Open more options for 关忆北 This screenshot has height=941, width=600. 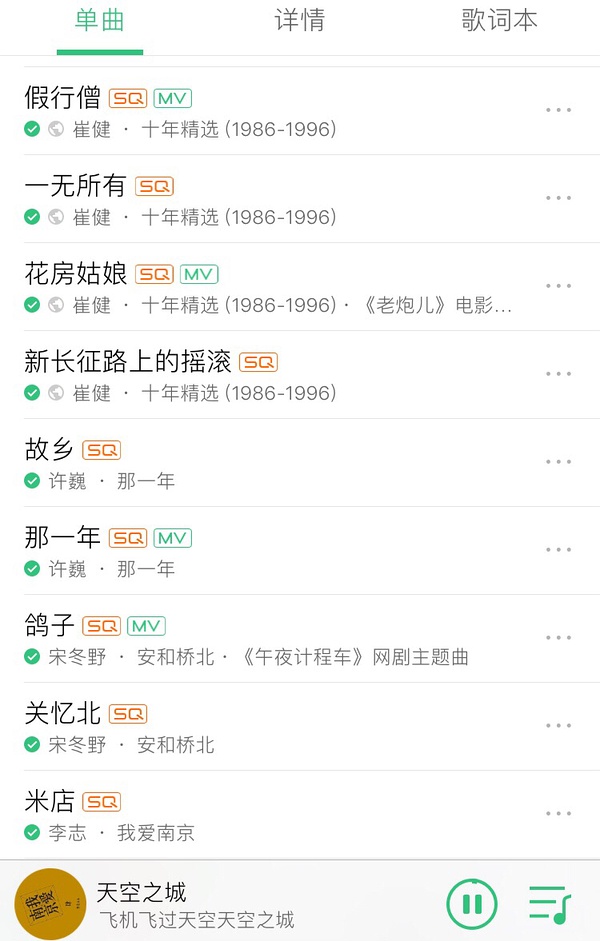(x=558, y=726)
